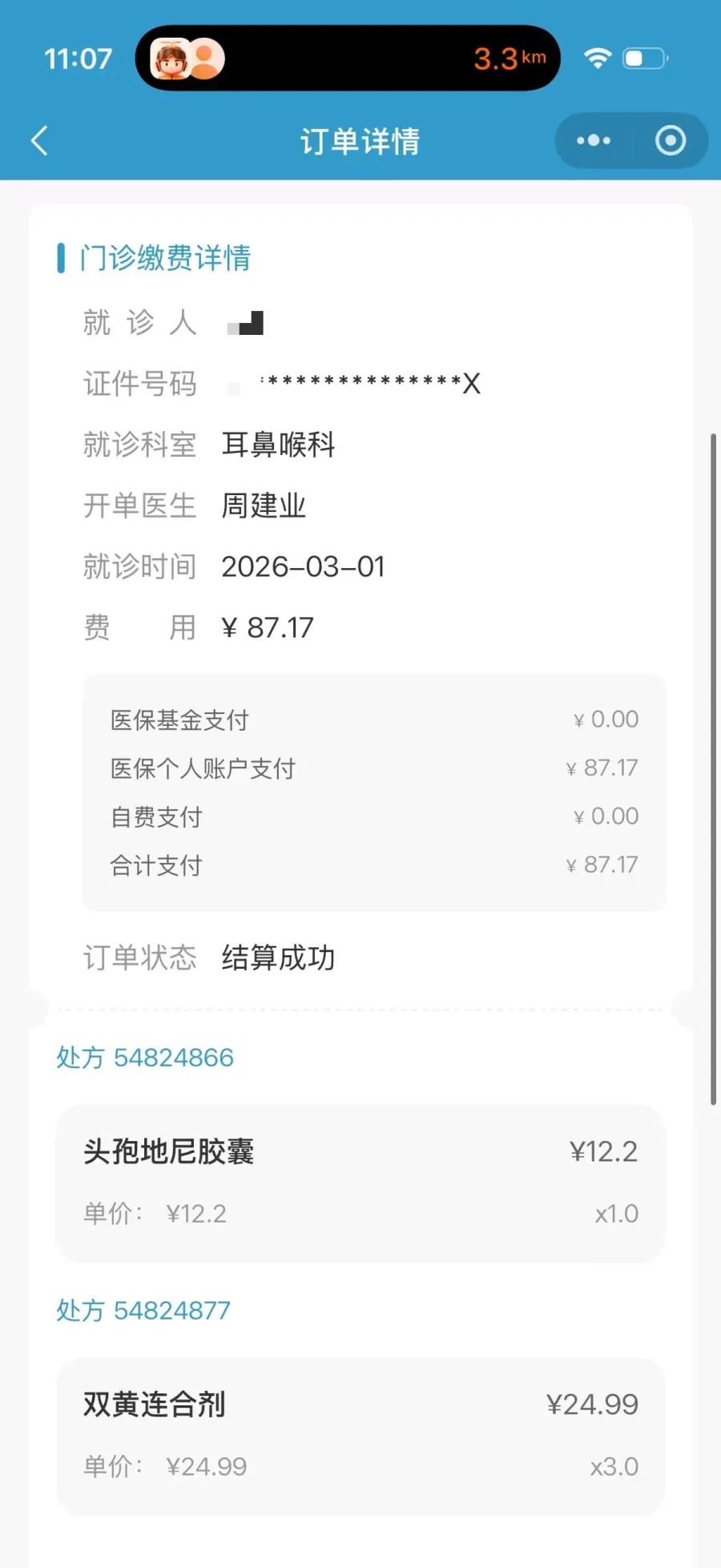721x1568 pixels.
Task: Open the more options (•••) menu
Action: pyautogui.click(x=592, y=140)
